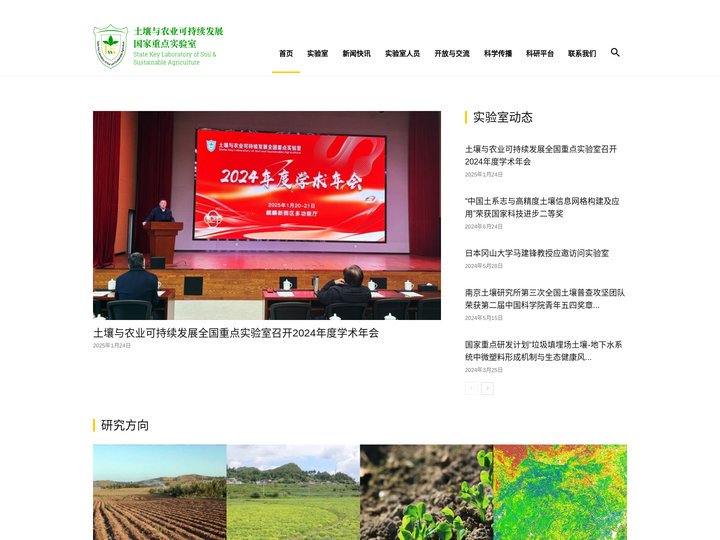Go to 首页 navigation item
The image size is (720, 540).
(x=286, y=53)
